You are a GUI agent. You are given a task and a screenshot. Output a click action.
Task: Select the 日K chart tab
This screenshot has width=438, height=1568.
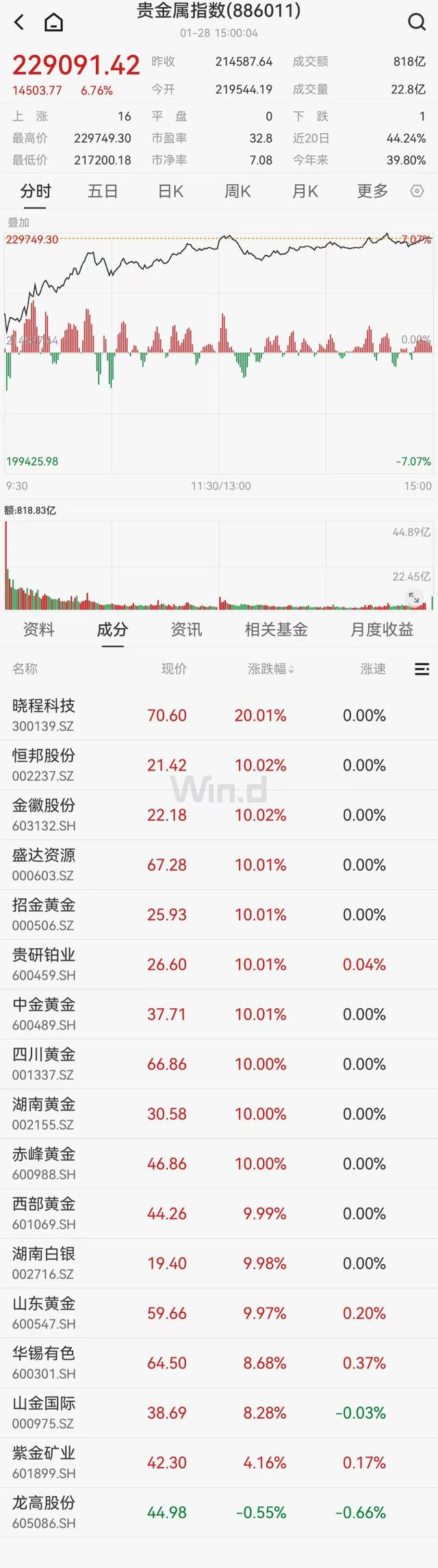pyautogui.click(x=170, y=191)
